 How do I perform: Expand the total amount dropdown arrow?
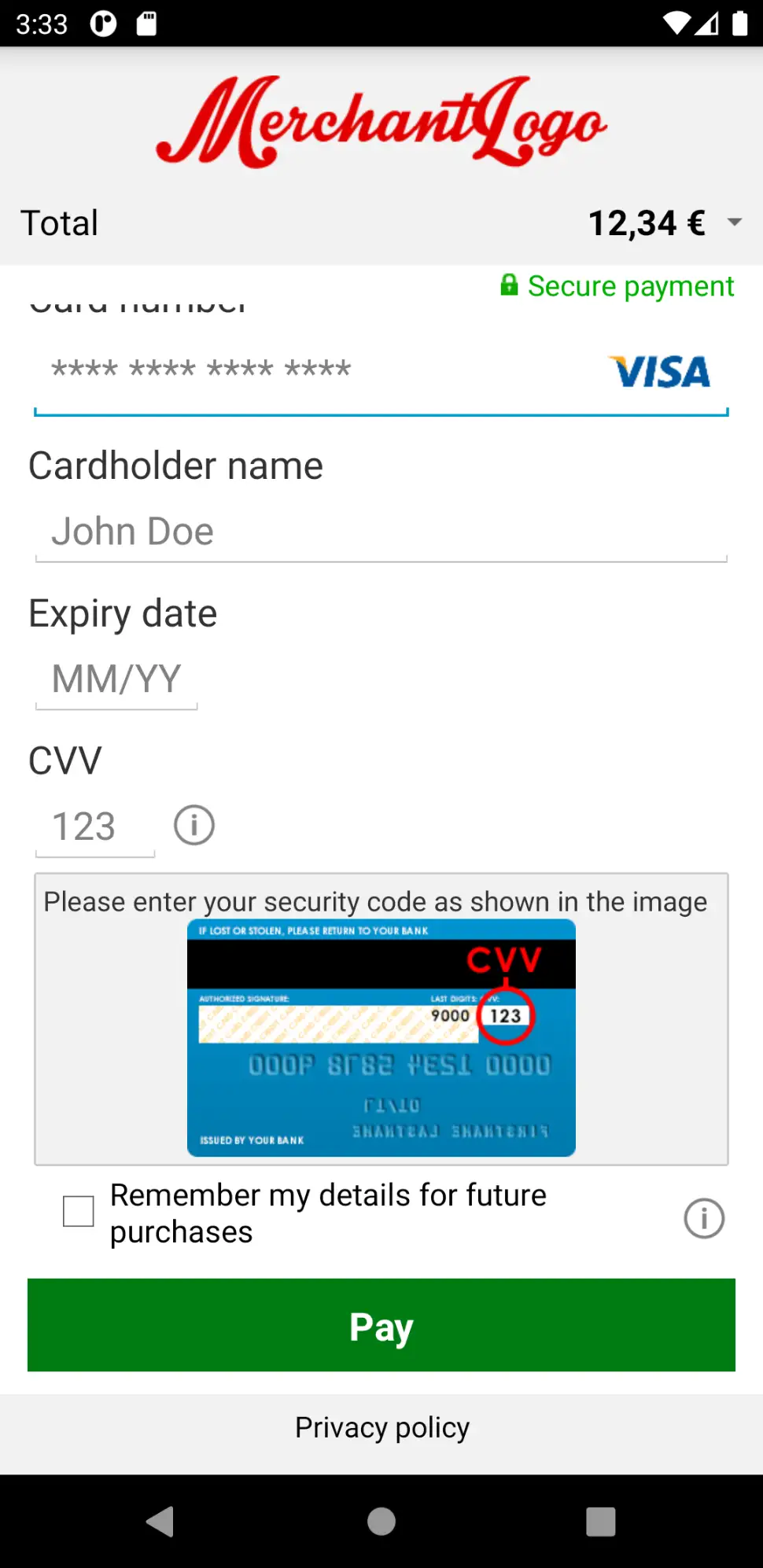click(x=734, y=223)
